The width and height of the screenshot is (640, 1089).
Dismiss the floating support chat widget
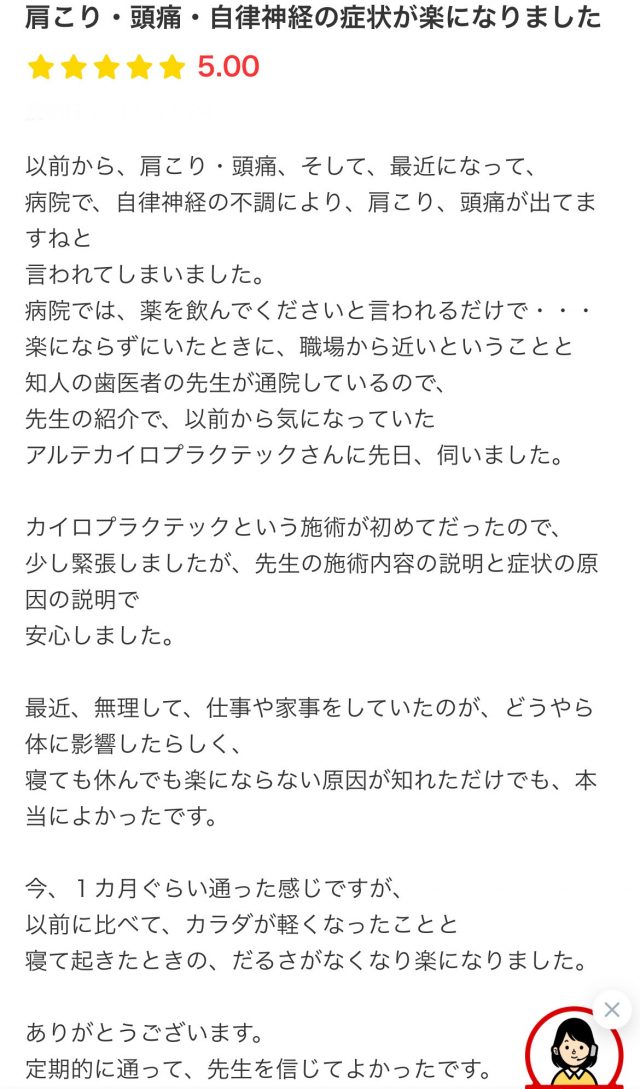coord(612,1009)
